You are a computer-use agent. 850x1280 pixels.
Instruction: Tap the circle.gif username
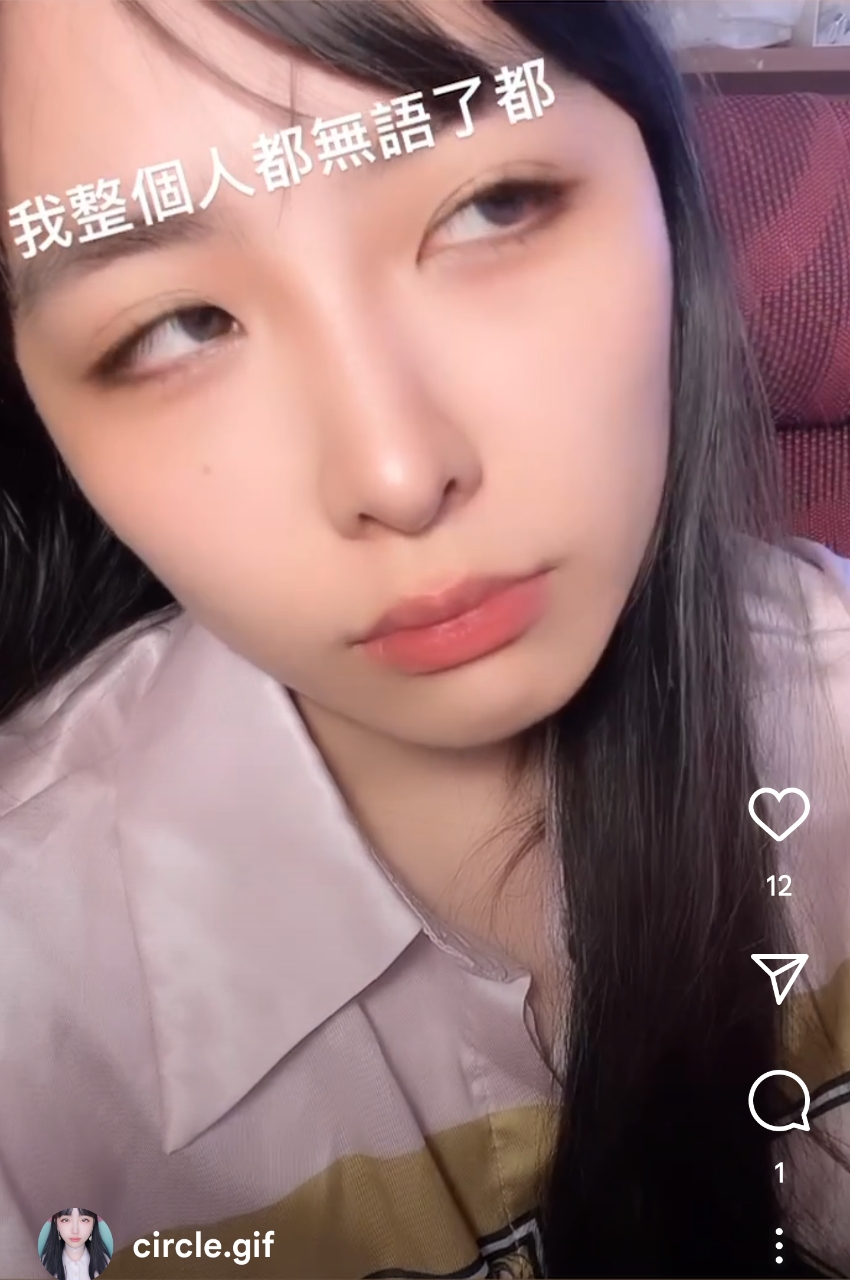(203, 1246)
